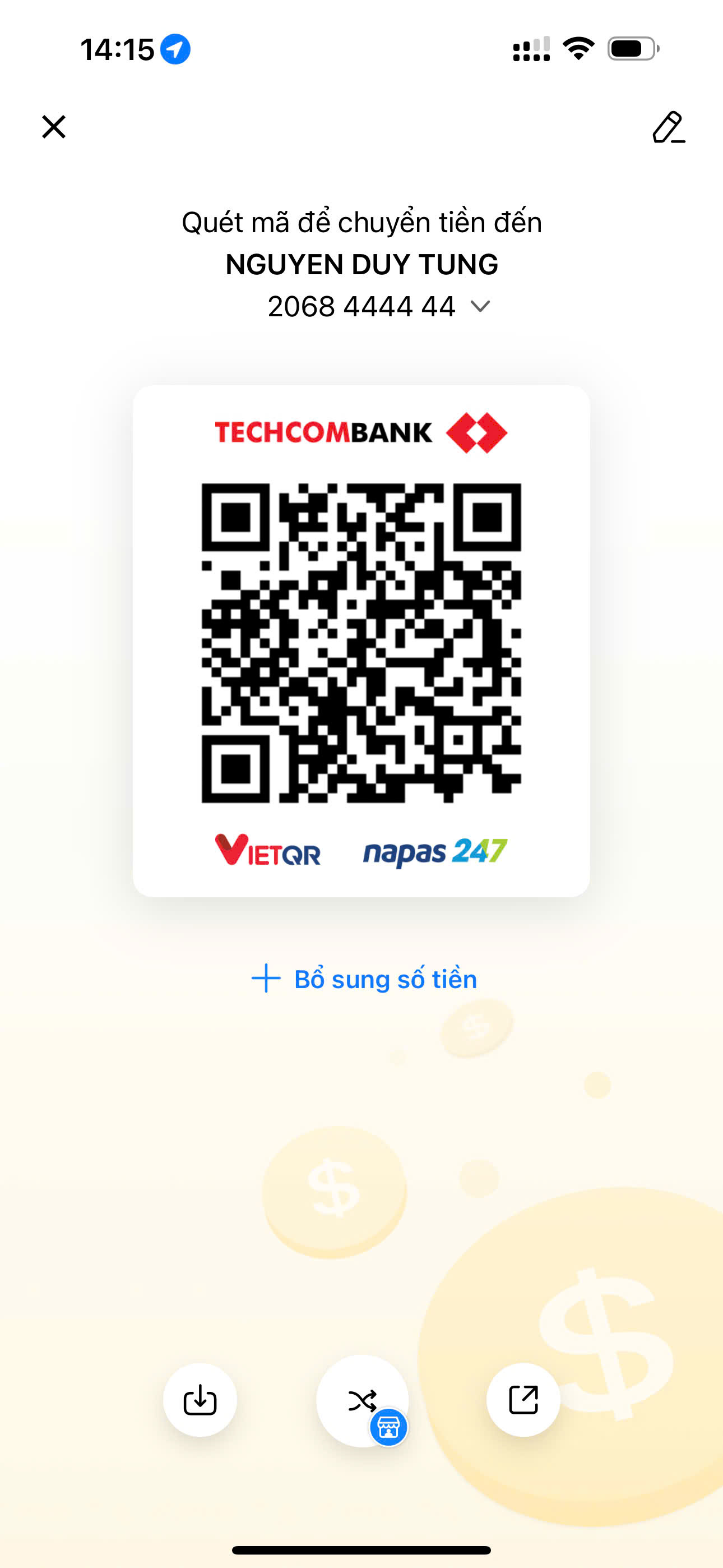Add an amount via Bổ sung số tiền
The width and height of the screenshot is (723, 1568).
(364, 979)
